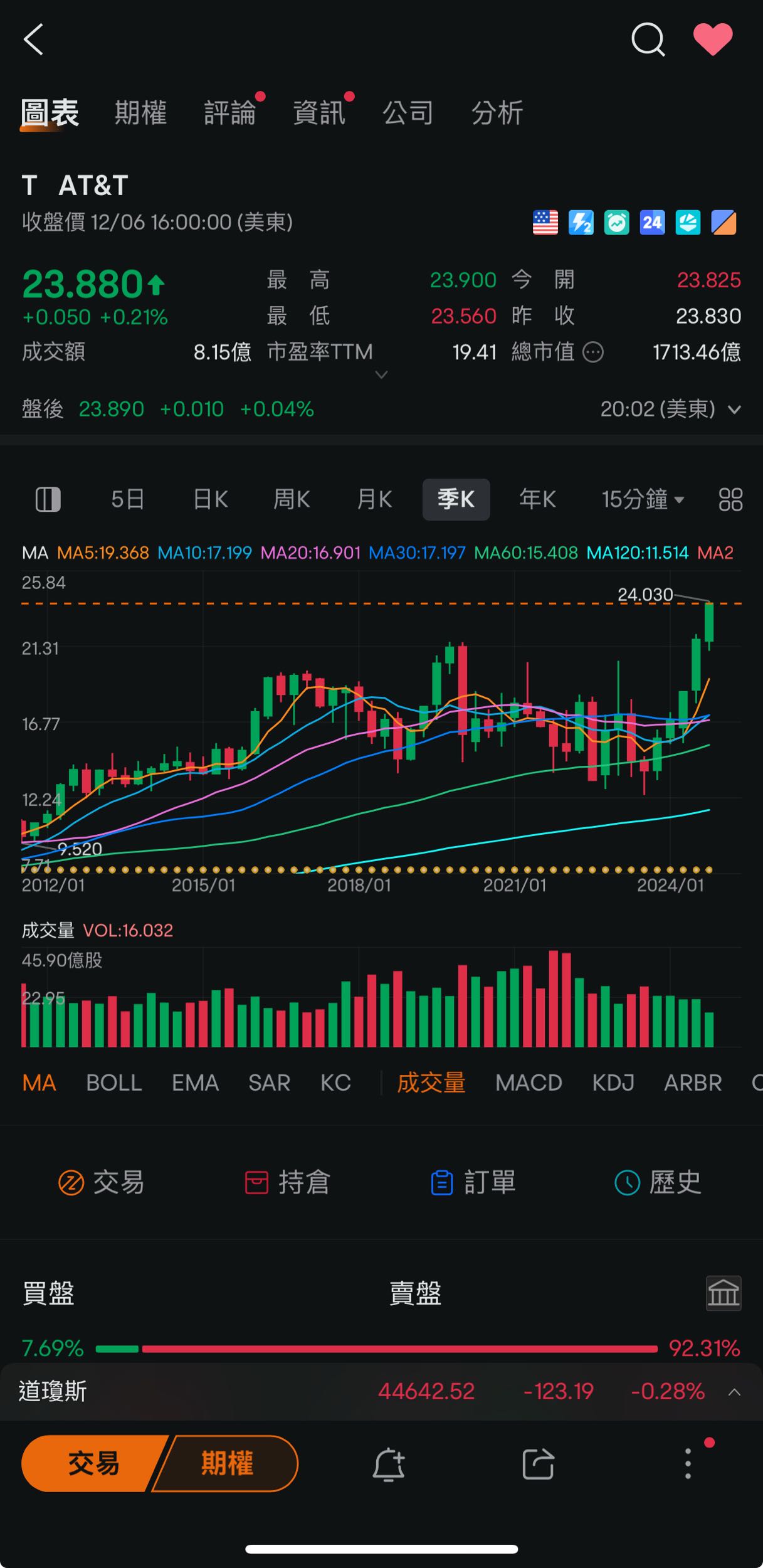This screenshot has width=763, height=1568.
Task: Remove AT&T from favorites via heart icon
Action: click(712, 40)
